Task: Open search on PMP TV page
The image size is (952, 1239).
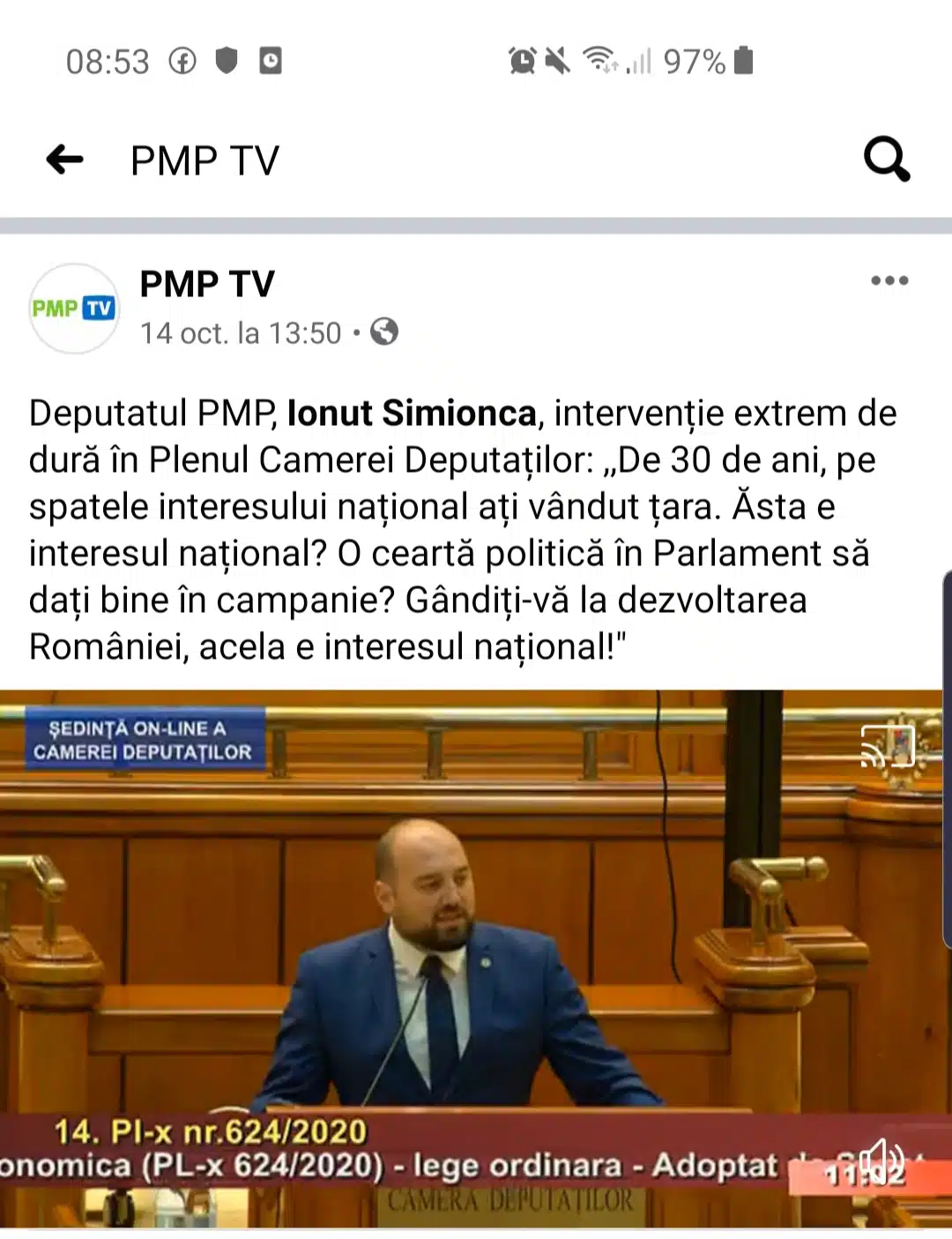Action: pyautogui.click(x=886, y=160)
